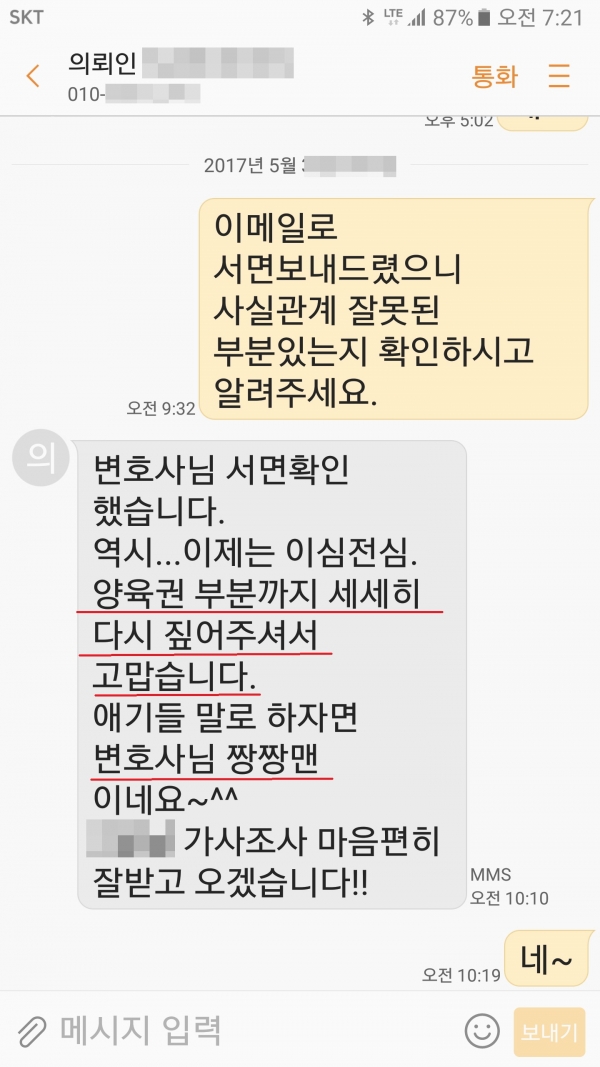Open the three-line menu icon

point(559,76)
